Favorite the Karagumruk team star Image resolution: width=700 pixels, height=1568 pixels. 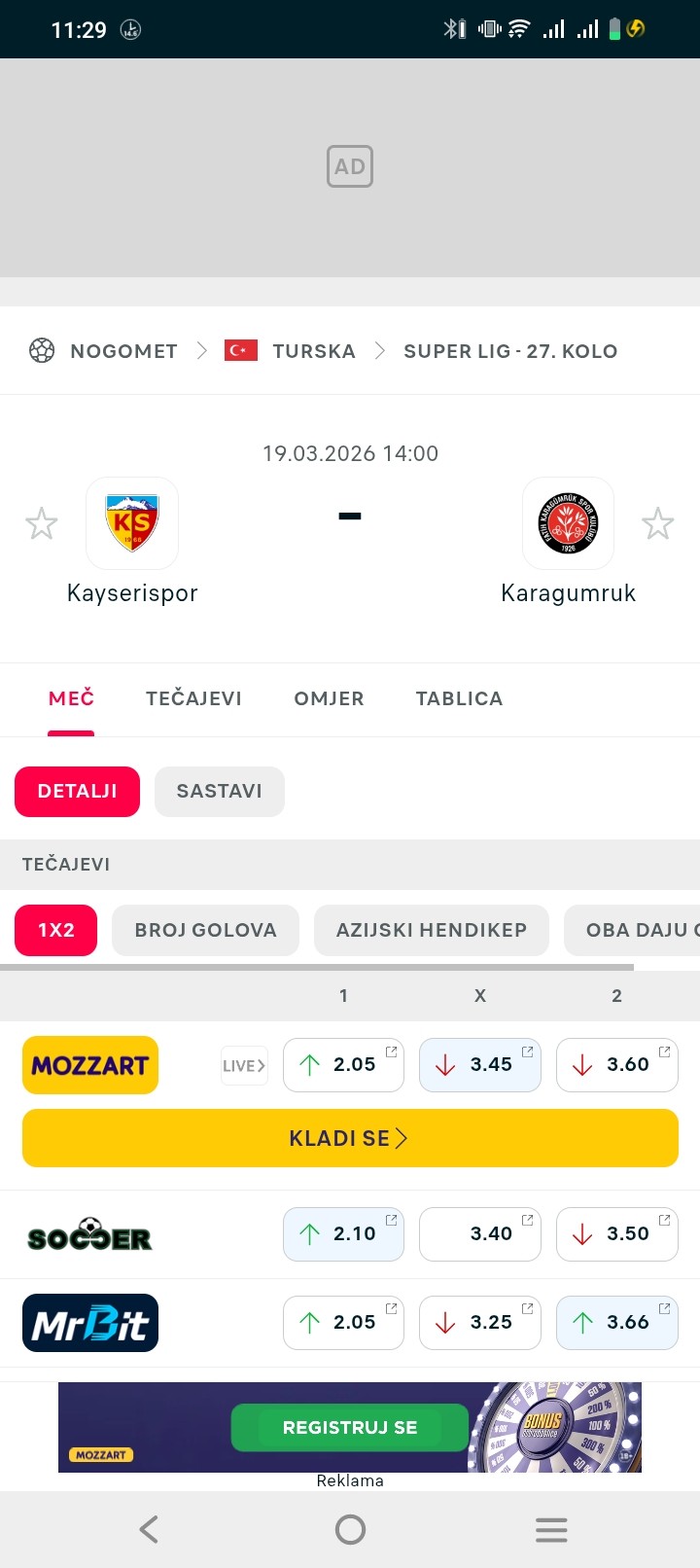tap(658, 523)
